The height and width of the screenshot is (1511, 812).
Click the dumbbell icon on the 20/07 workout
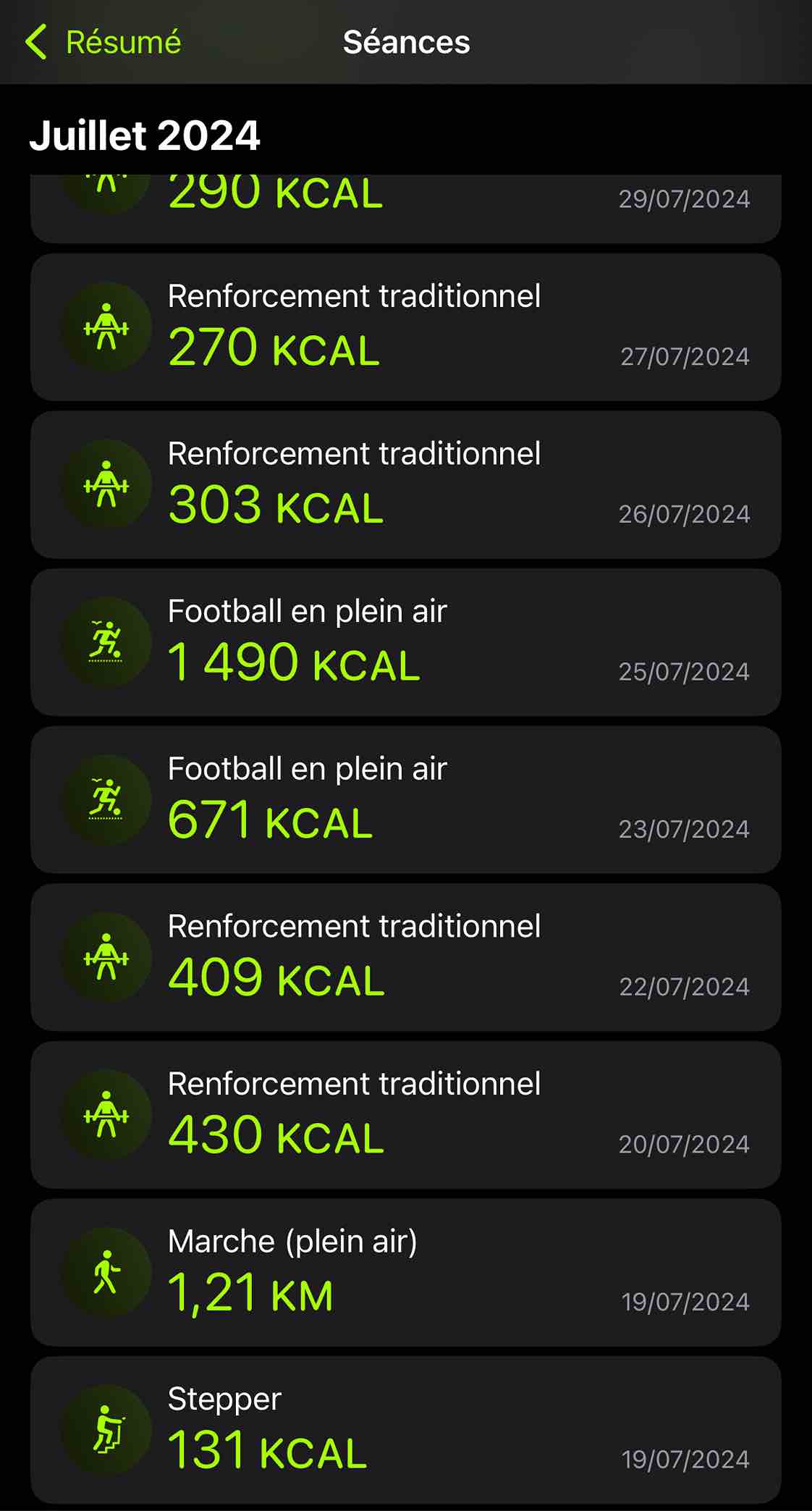[106, 1116]
